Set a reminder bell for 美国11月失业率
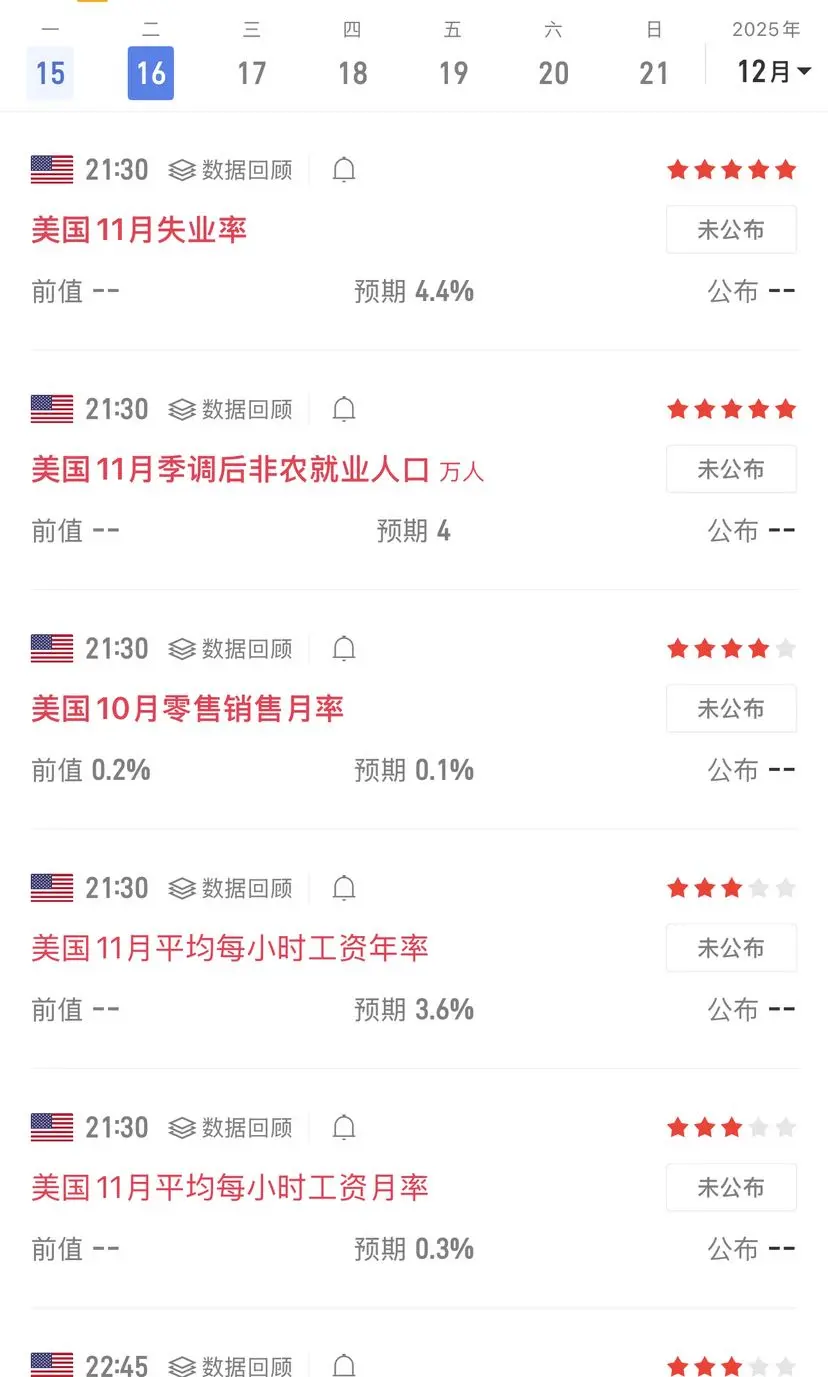The image size is (828, 1377). pyautogui.click(x=343, y=170)
